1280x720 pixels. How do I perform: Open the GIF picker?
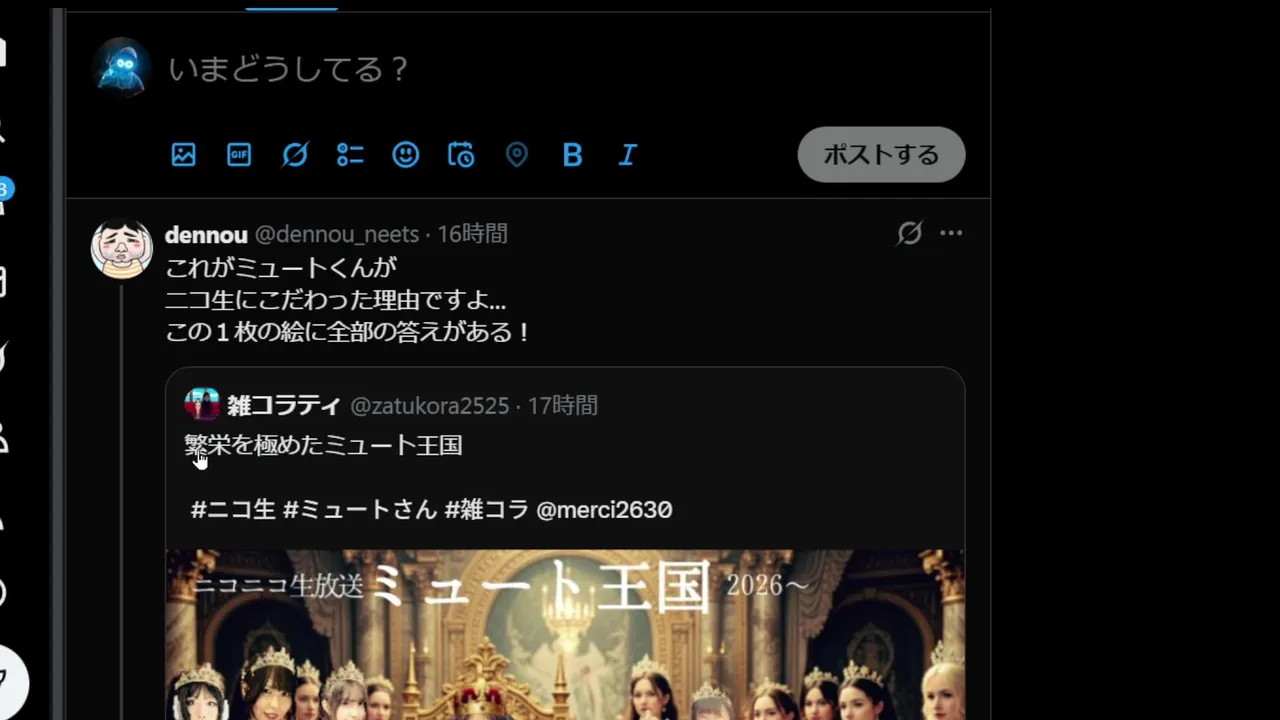click(239, 155)
